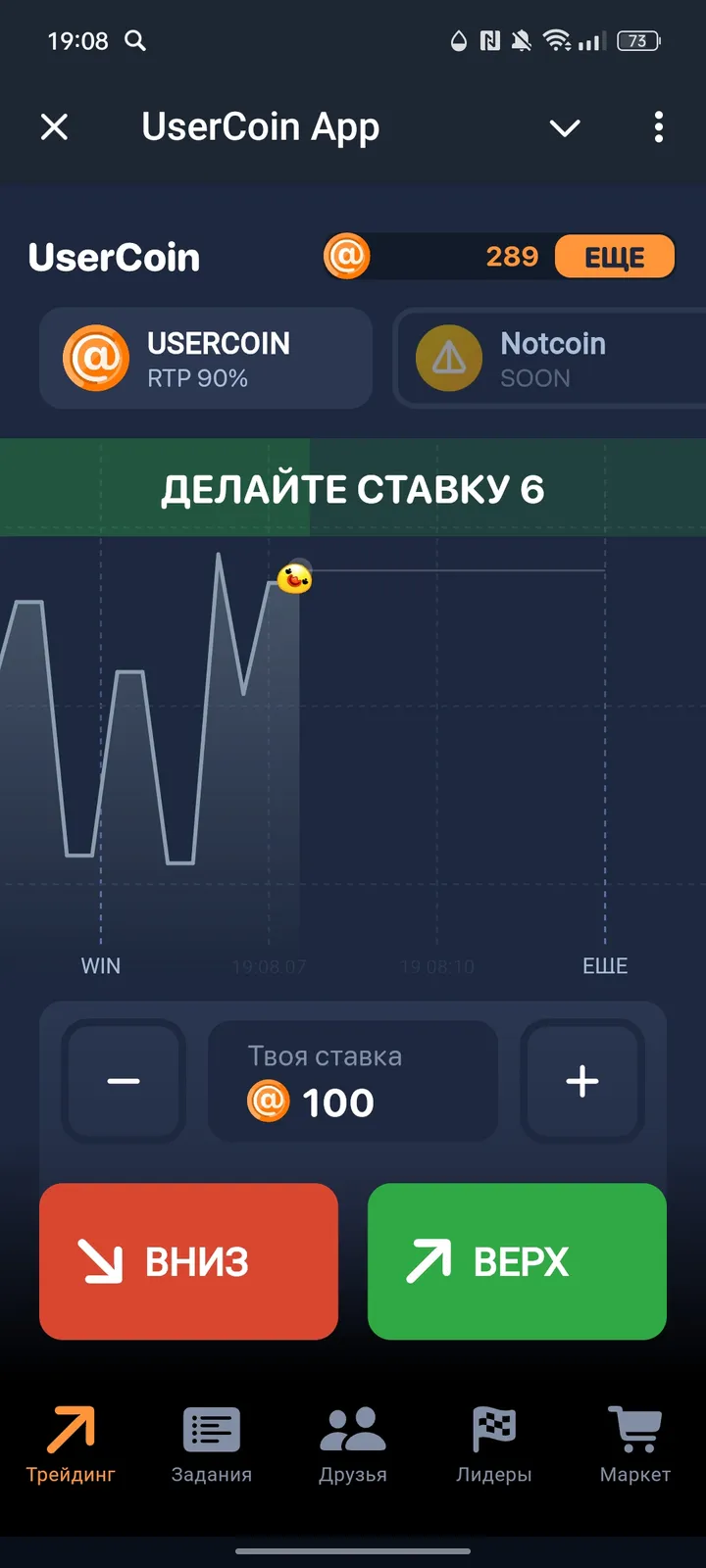
Task: Close the UserCoin App mini app
Action: tap(55, 127)
